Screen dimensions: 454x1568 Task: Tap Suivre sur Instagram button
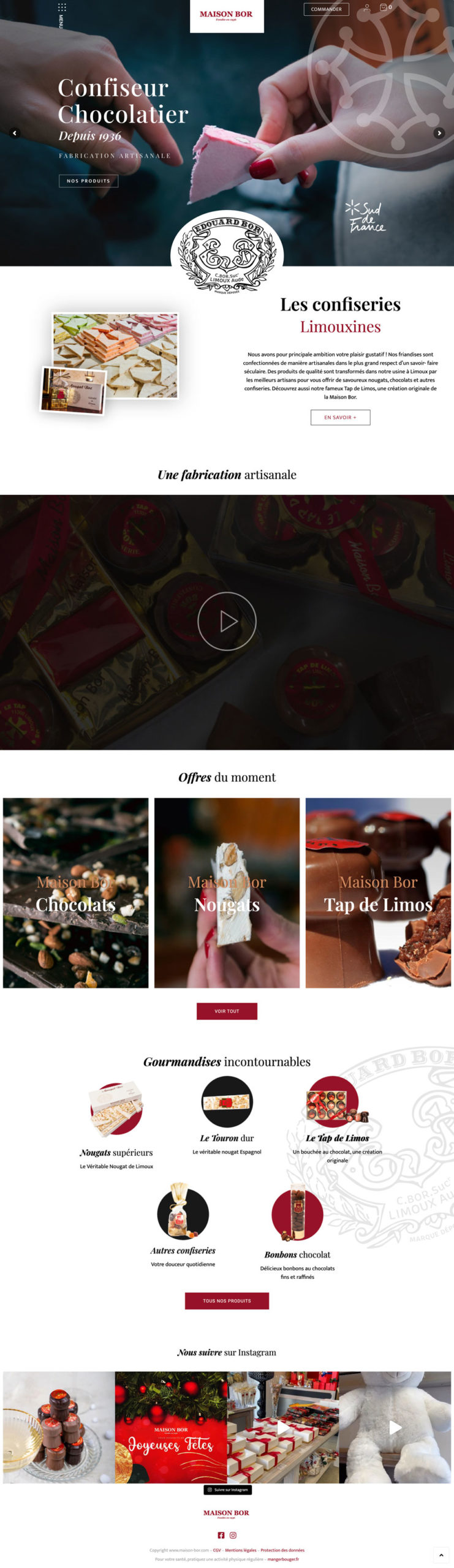click(x=227, y=1490)
